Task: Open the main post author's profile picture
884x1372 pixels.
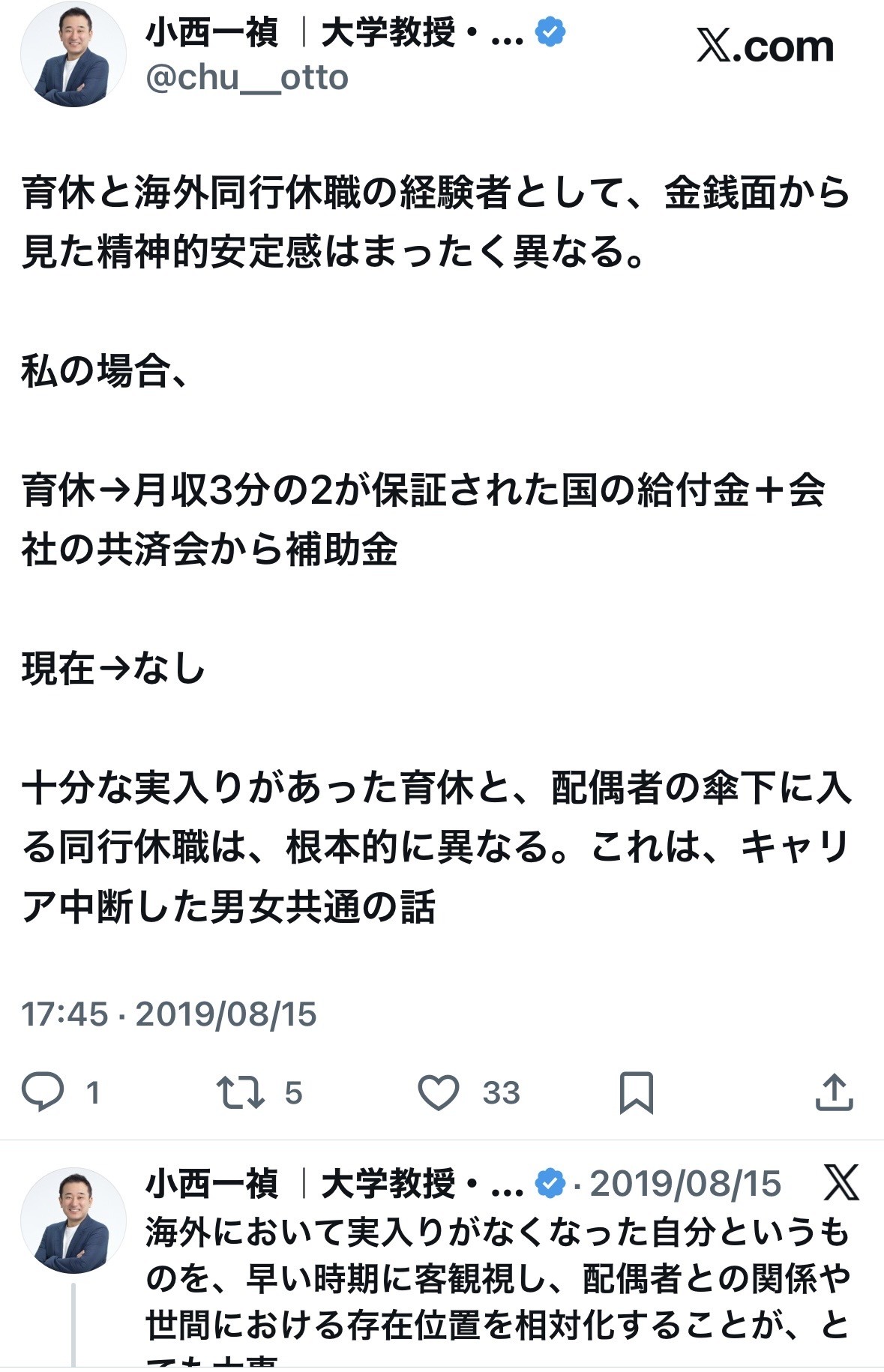Action: (x=73, y=54)
